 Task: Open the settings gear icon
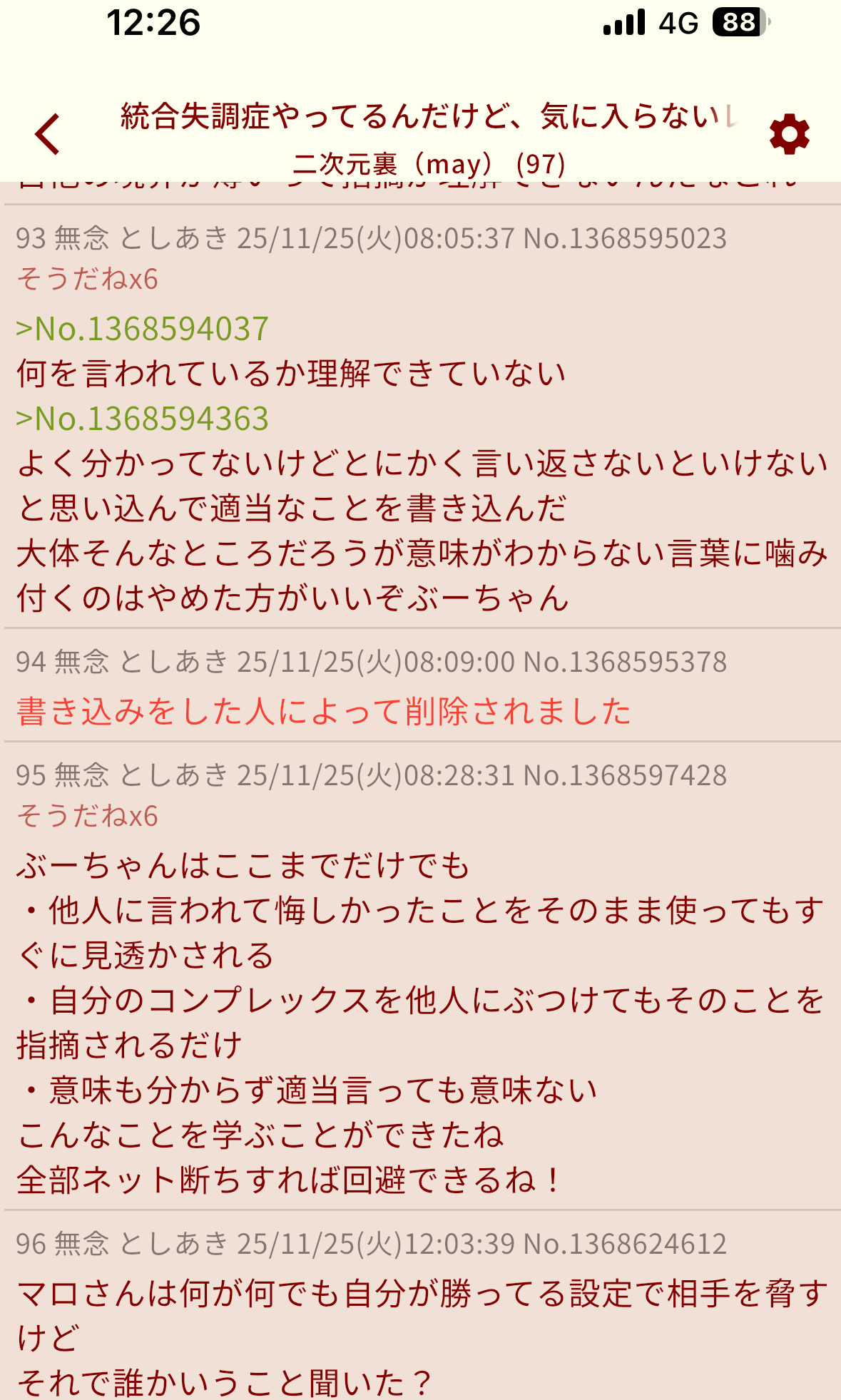(x=789, y=134)
